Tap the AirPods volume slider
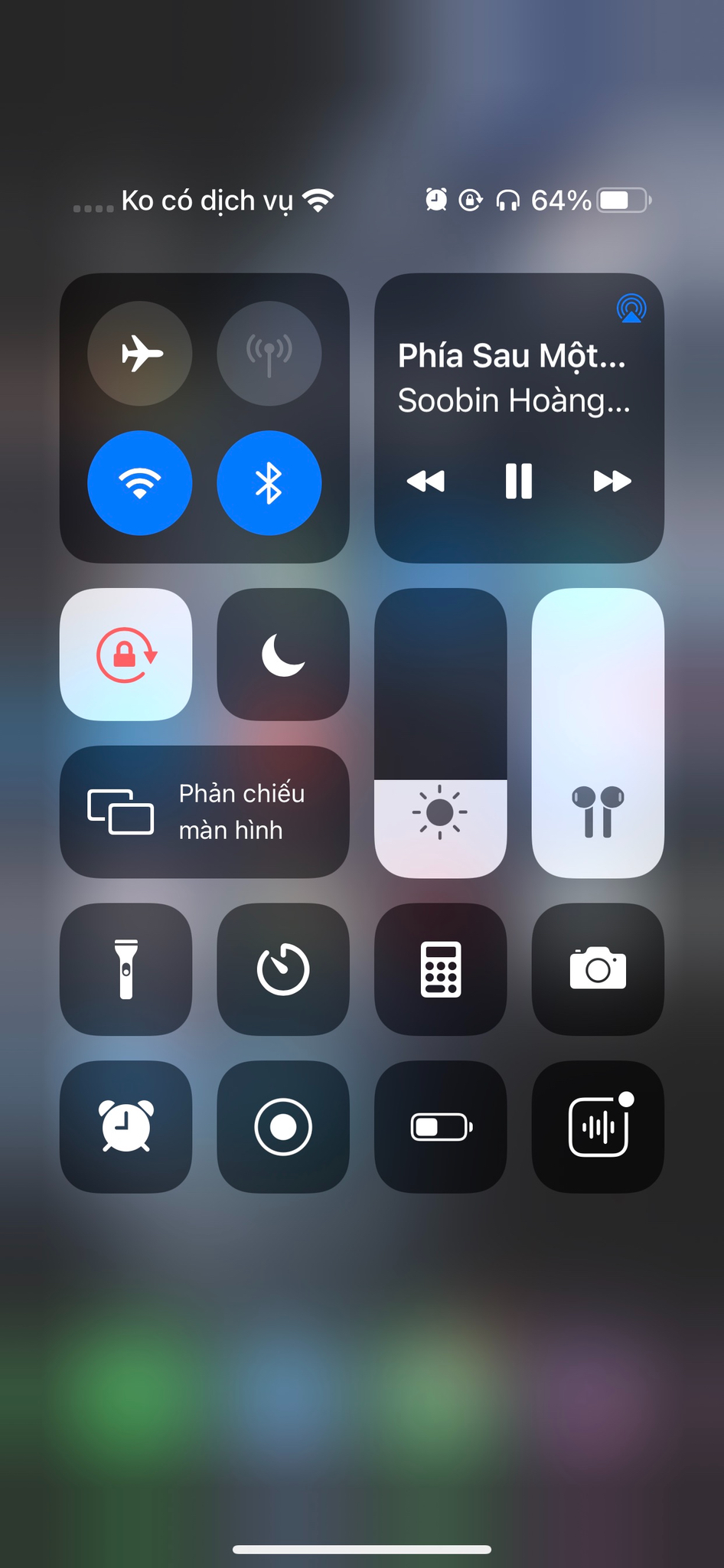This screenshot has width=724, height=1568. point(598,733)
